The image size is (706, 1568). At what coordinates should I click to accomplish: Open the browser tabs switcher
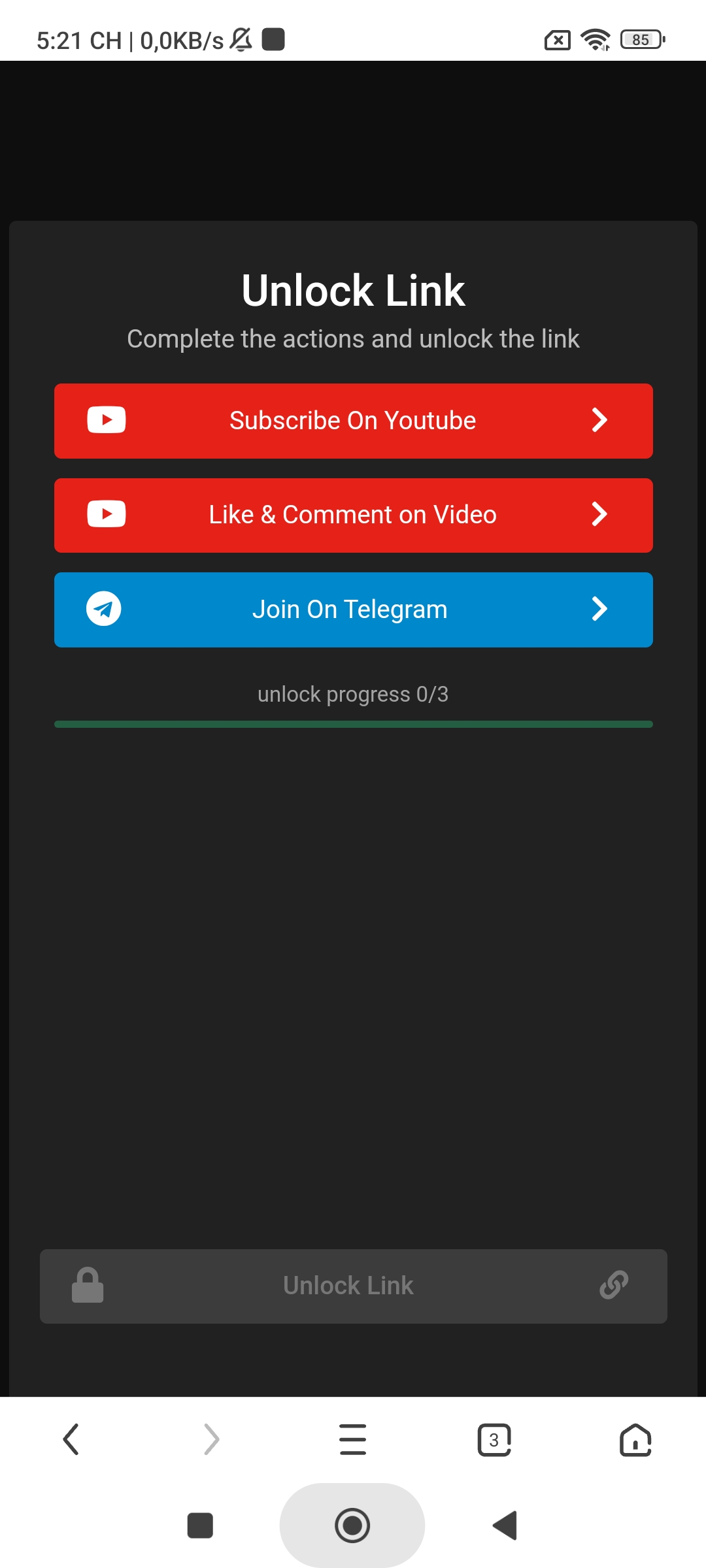click(494, 1439)
